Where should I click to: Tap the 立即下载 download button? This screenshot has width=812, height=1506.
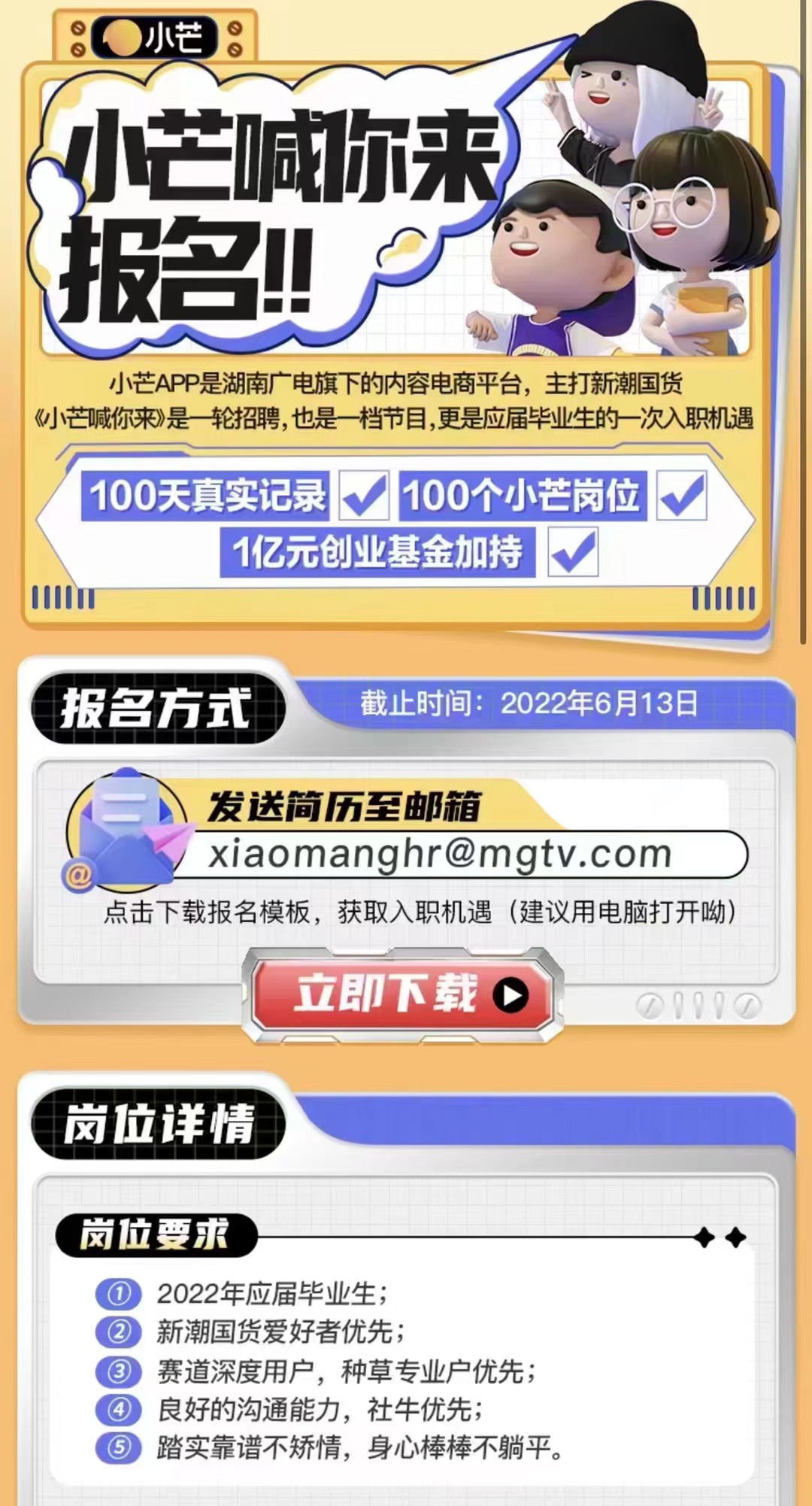tap(404, 994)
